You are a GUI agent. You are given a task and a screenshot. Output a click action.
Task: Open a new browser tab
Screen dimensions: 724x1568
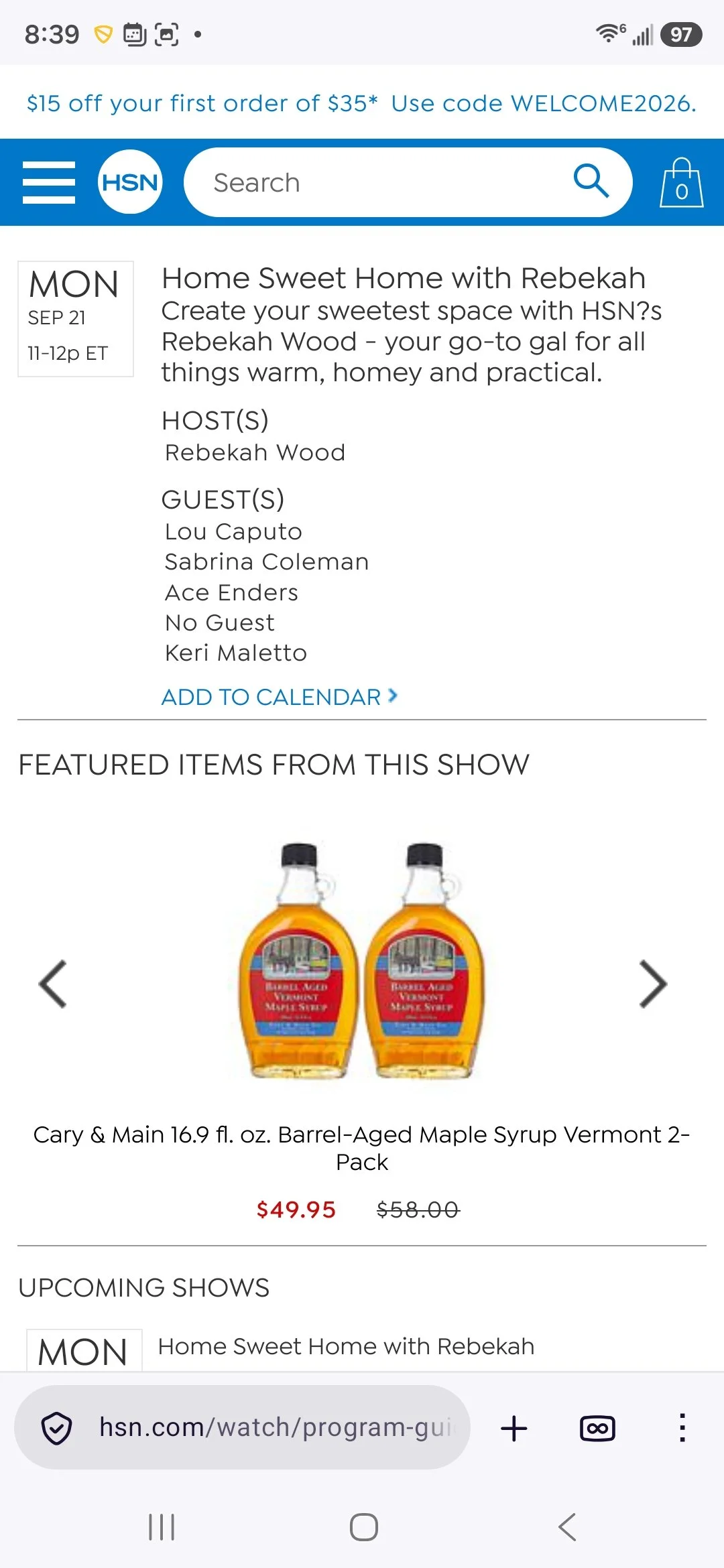coord(514,1428)
